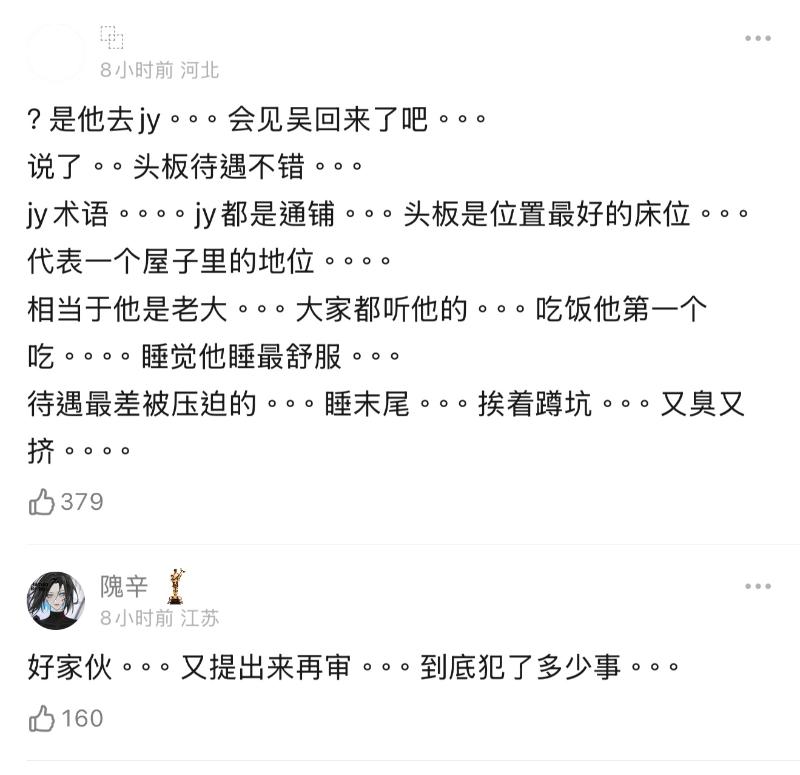Viewport: 800px width, 775px height.
Task: View the 河北 commenter's profile avatar
Action: click(x=55, y=53)
